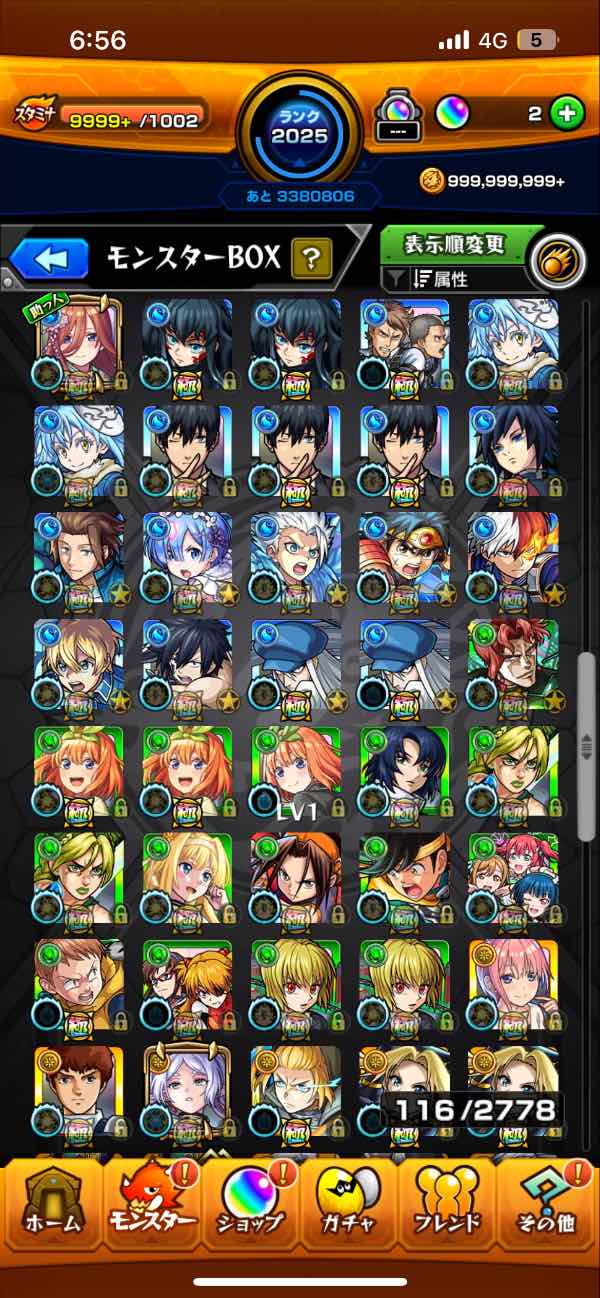Switch to the フレンド tab
The height and width of the screenshot is (1298, 600).
click(447, 1208)
